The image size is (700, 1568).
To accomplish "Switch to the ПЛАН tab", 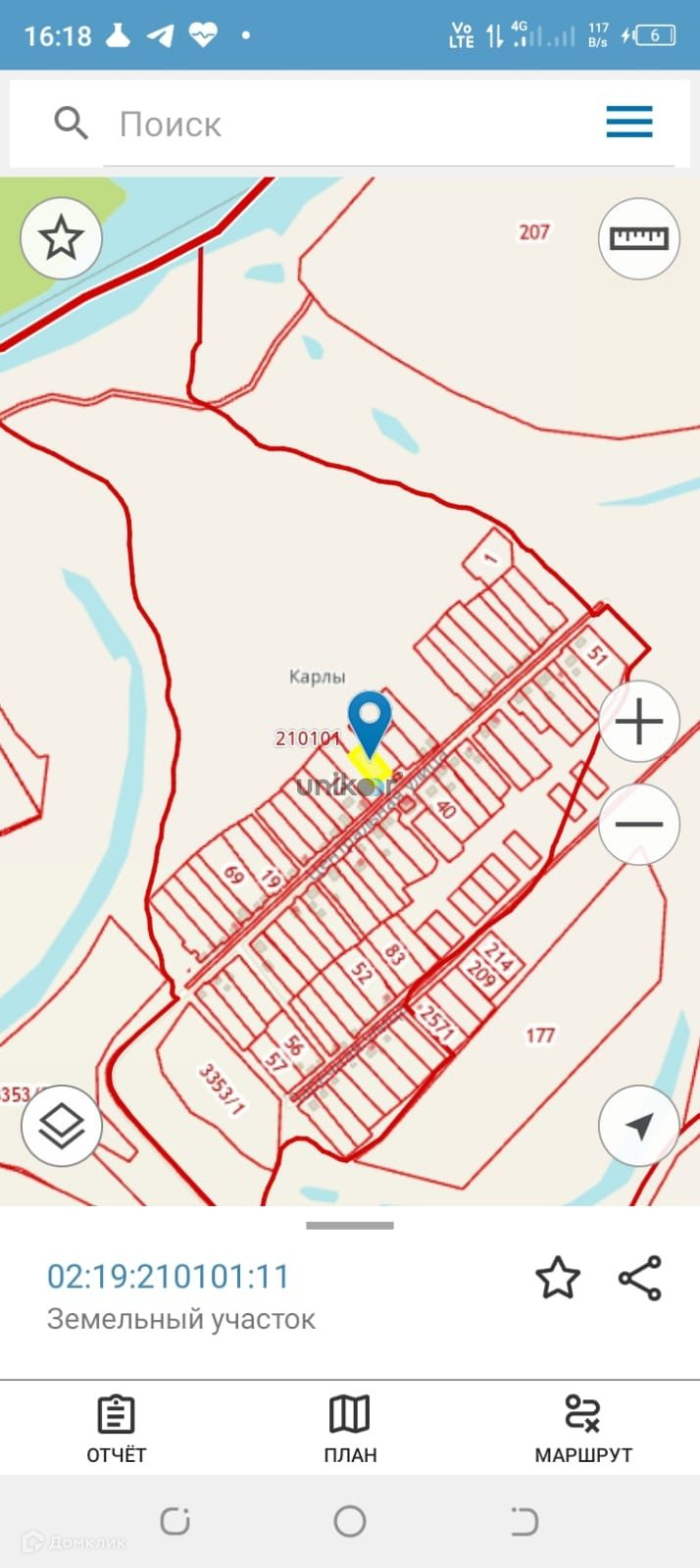I will click(350, 1429).
